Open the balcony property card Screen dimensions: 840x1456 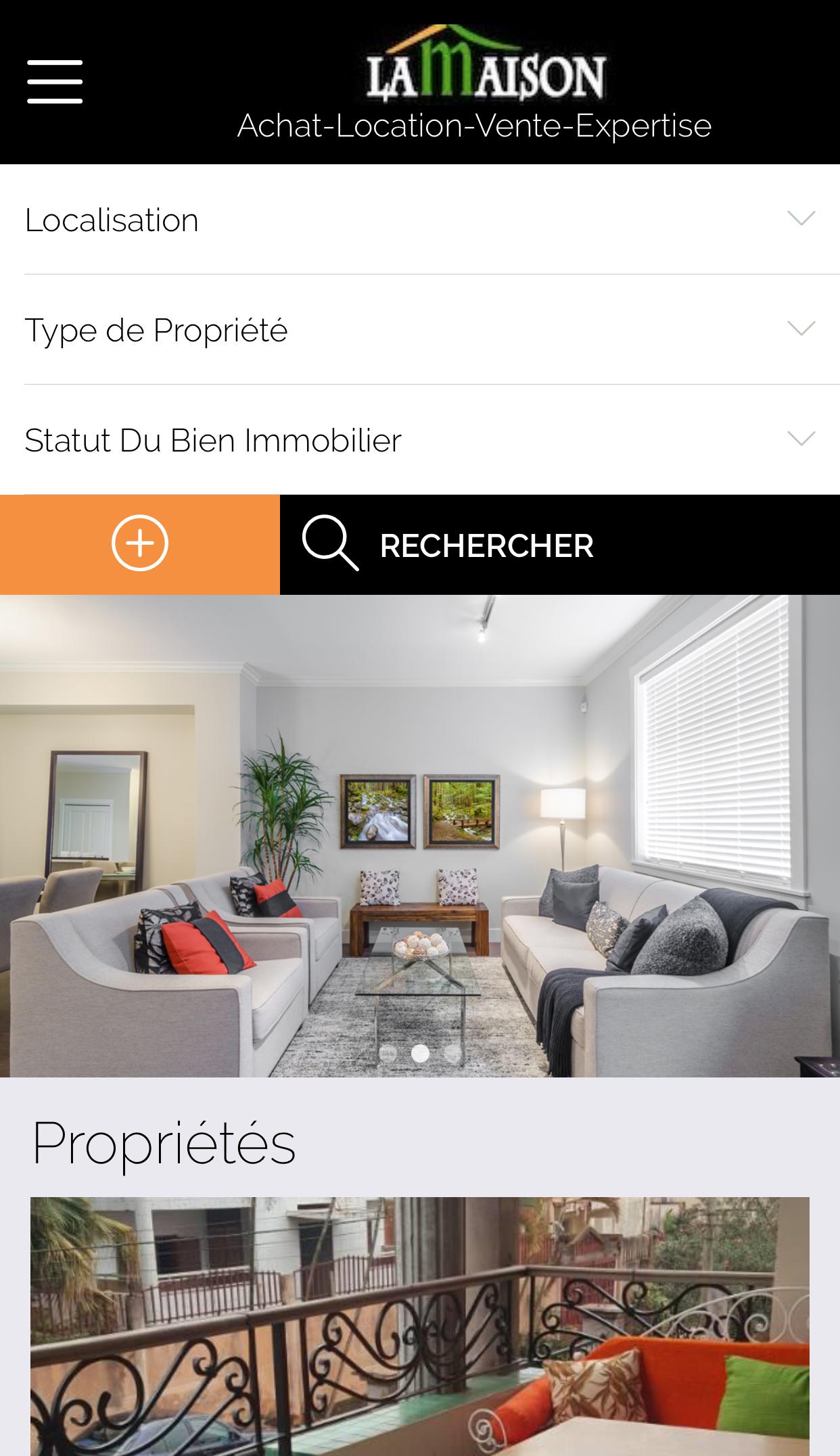pos(419,1325)
